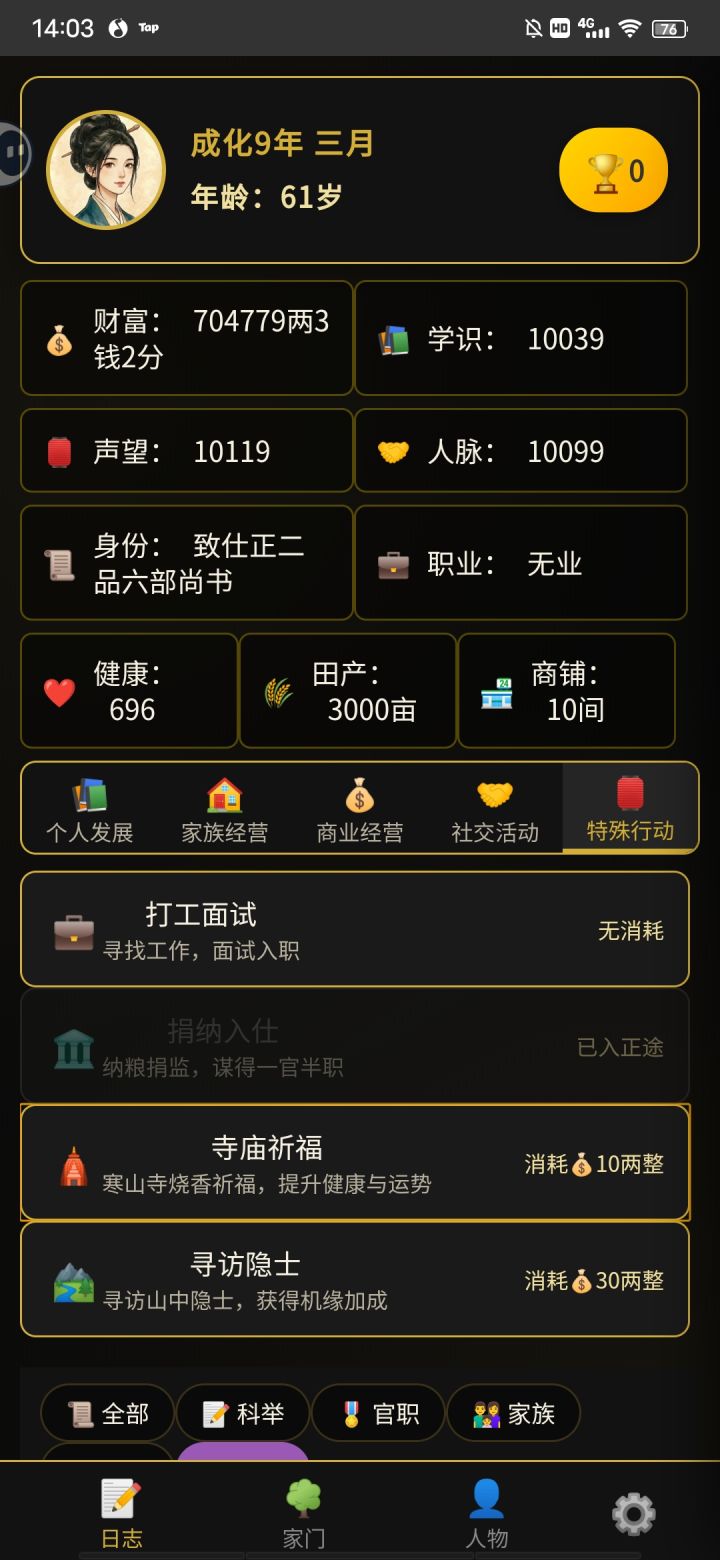Tap the trophy counter at top right
720x1560 pixels.
(x=613, y=170)
